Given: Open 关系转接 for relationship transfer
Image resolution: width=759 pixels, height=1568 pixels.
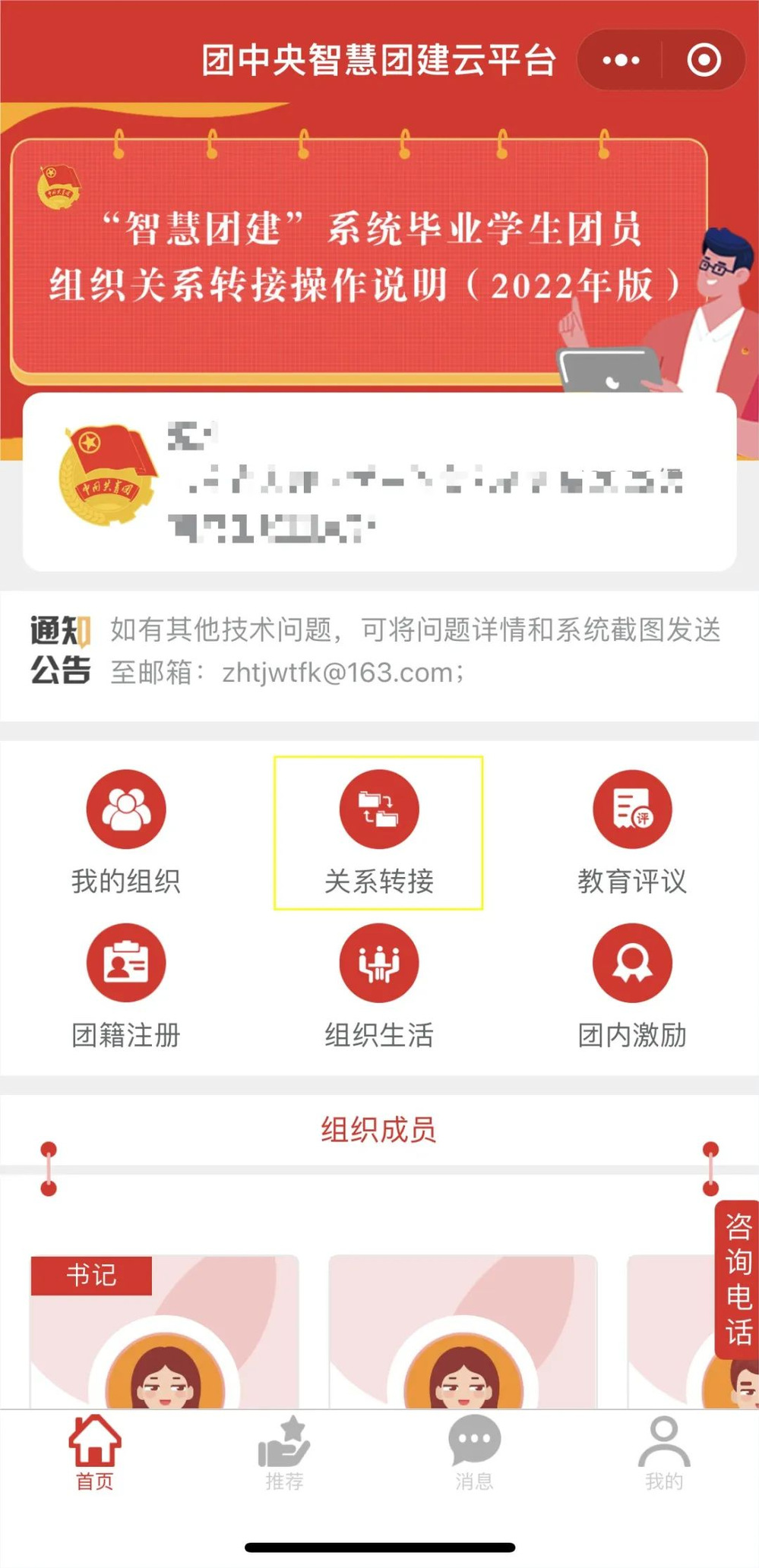Looking at the screenshot, I should [378, 831].
